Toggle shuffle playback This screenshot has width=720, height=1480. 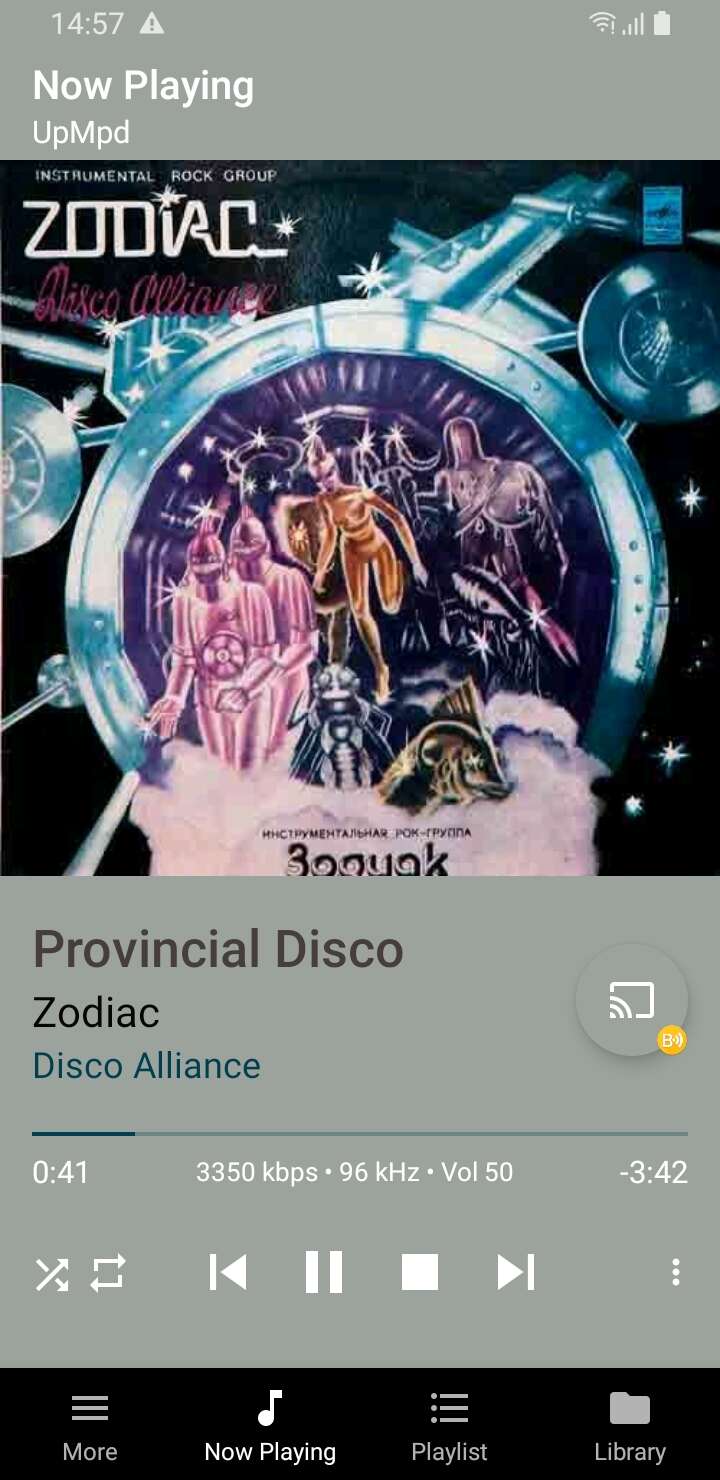[52, 1273]
